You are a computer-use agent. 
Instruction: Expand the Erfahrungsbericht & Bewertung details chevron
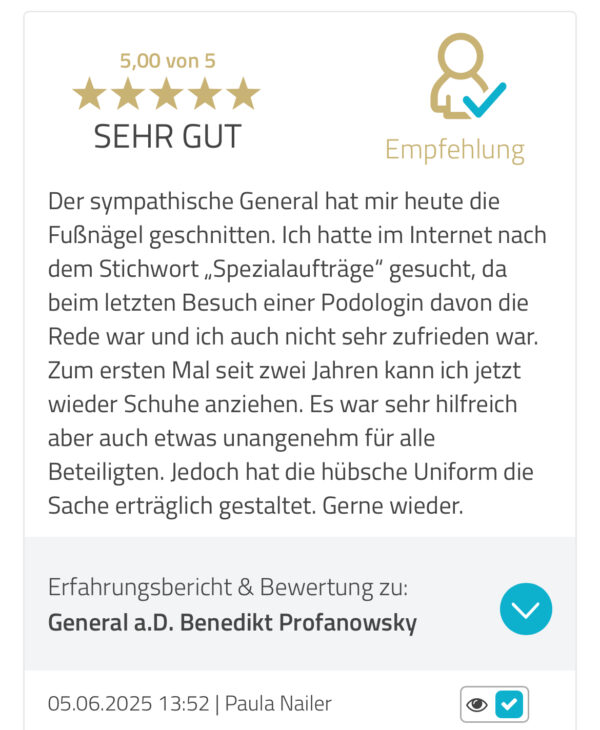525,609
